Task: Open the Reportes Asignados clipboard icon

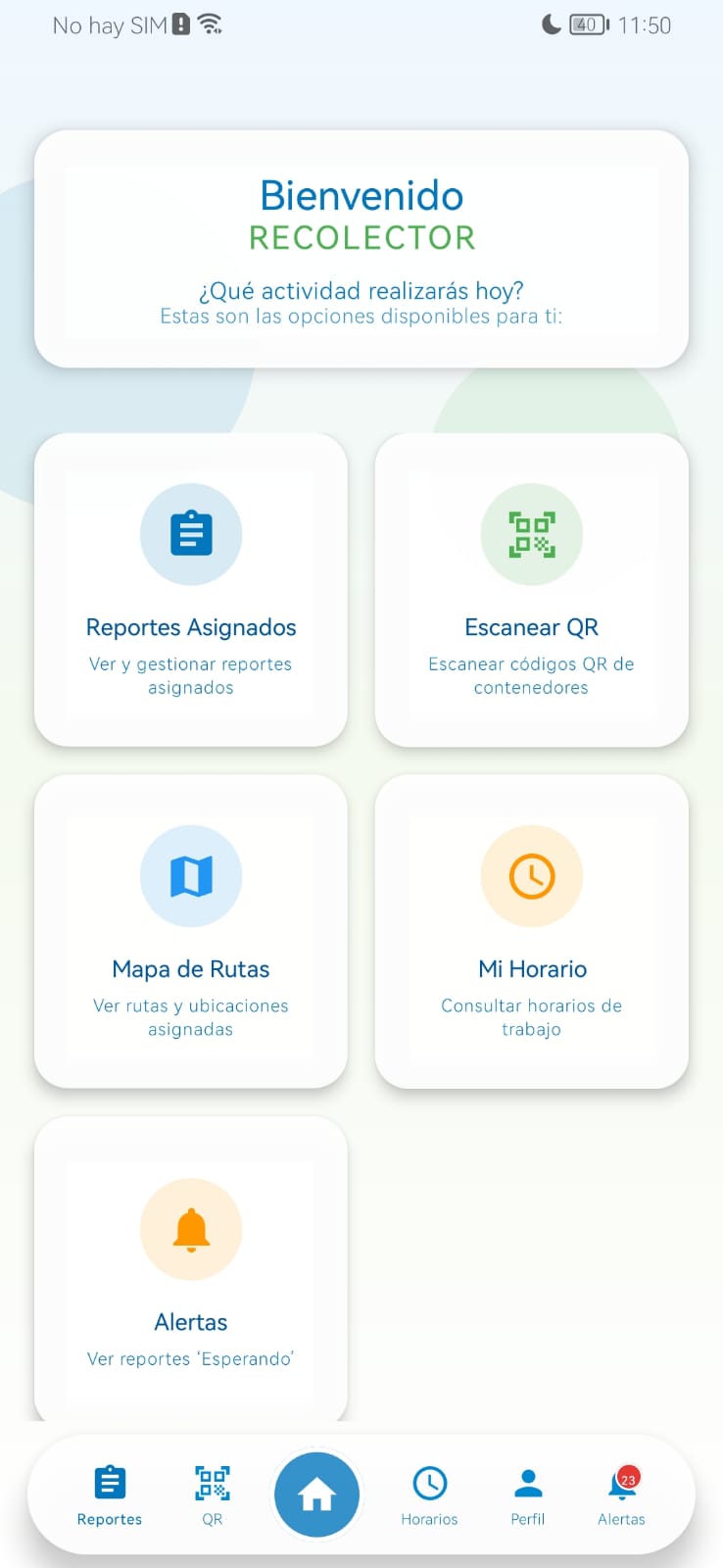Action: [x=190, y=534]
